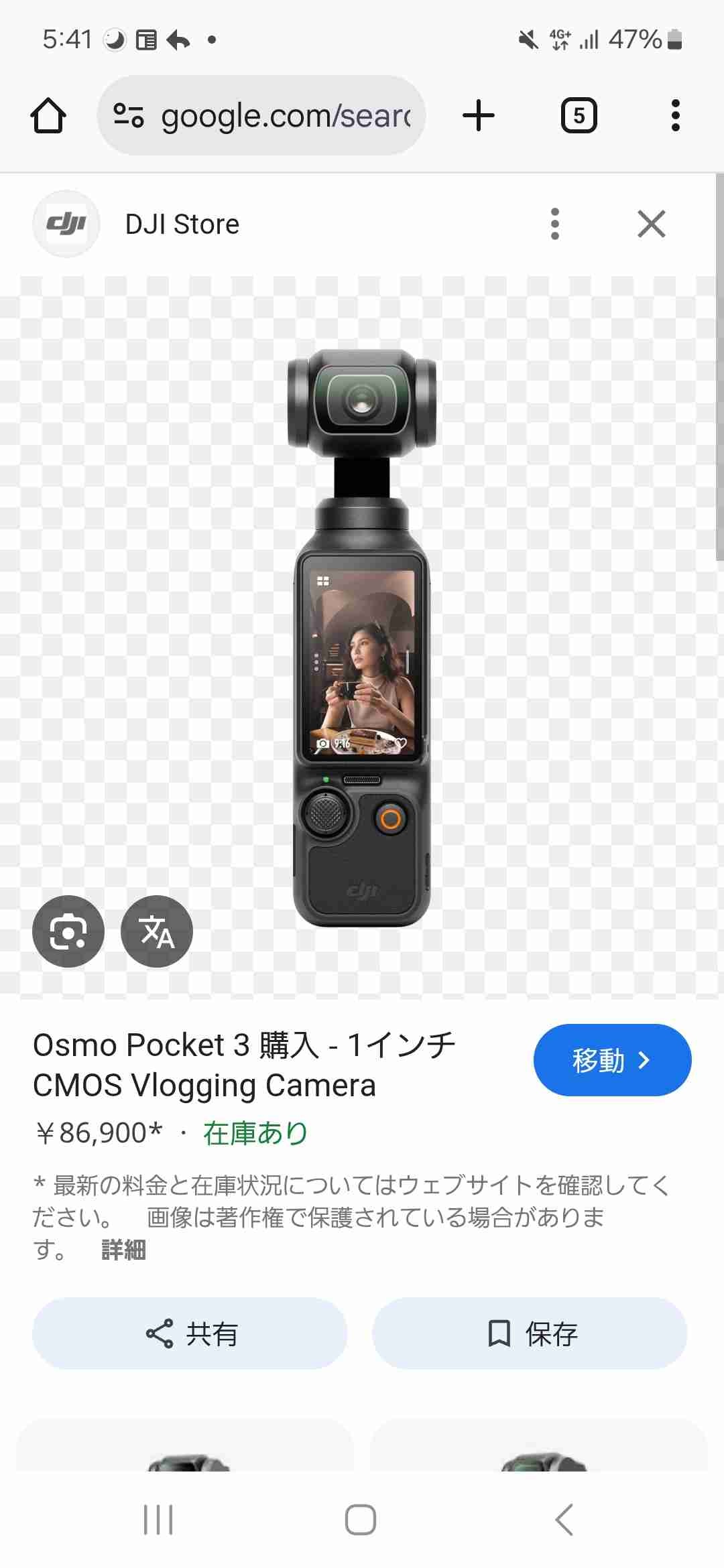Share this image using 共有
The image size is (724, 1568).
190,1333
